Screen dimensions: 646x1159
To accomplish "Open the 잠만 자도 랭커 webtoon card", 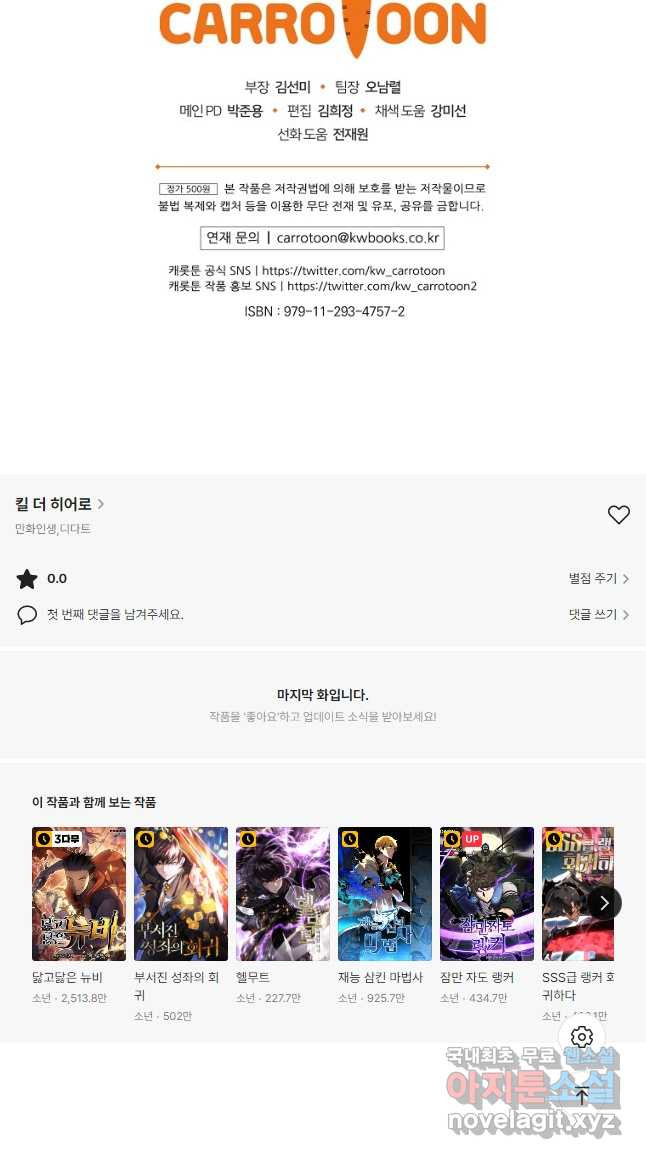I will (x=487, y=893).
